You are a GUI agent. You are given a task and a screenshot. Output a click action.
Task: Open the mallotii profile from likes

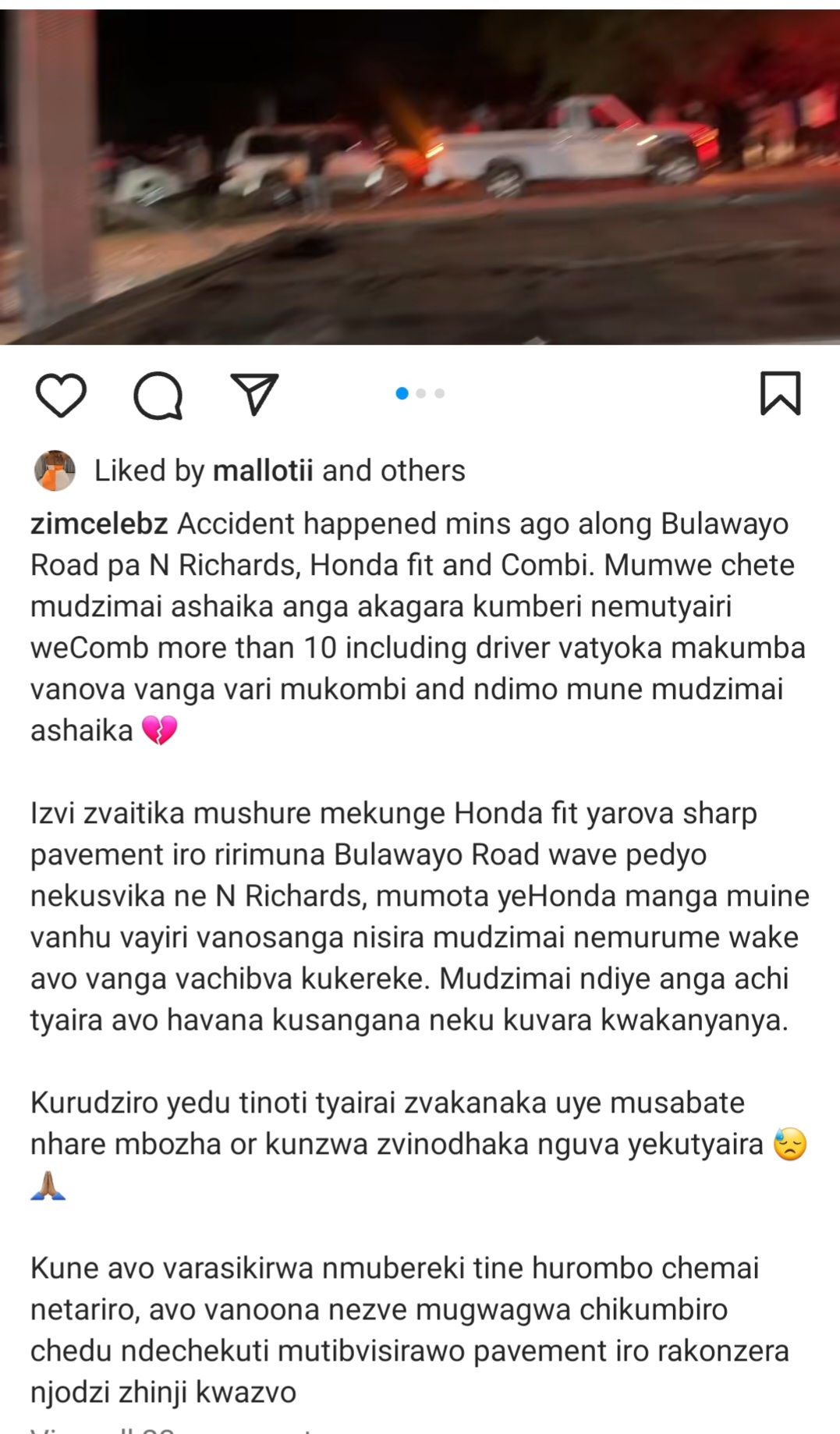click(263, 470)
